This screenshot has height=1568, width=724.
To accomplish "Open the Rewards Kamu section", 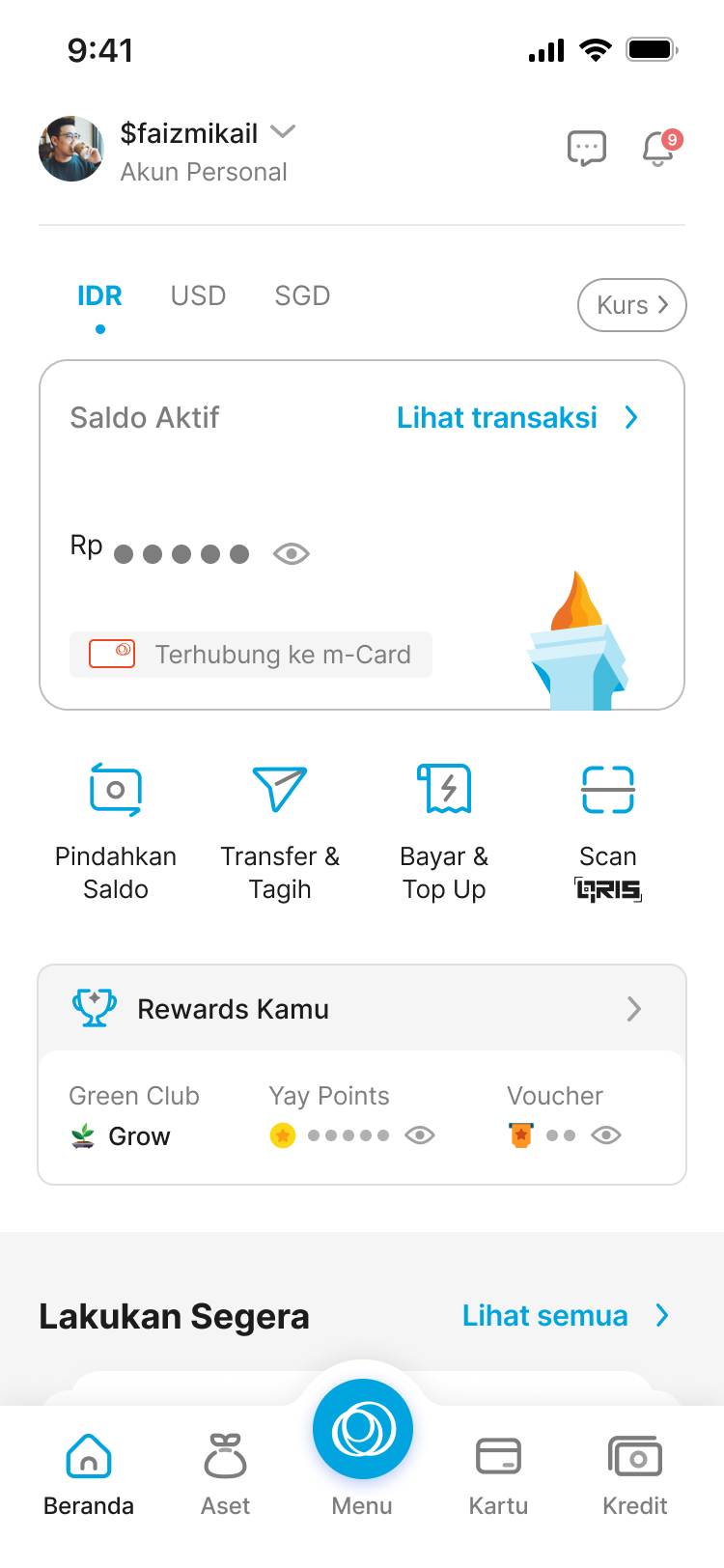I will (x=362, y=1009).
